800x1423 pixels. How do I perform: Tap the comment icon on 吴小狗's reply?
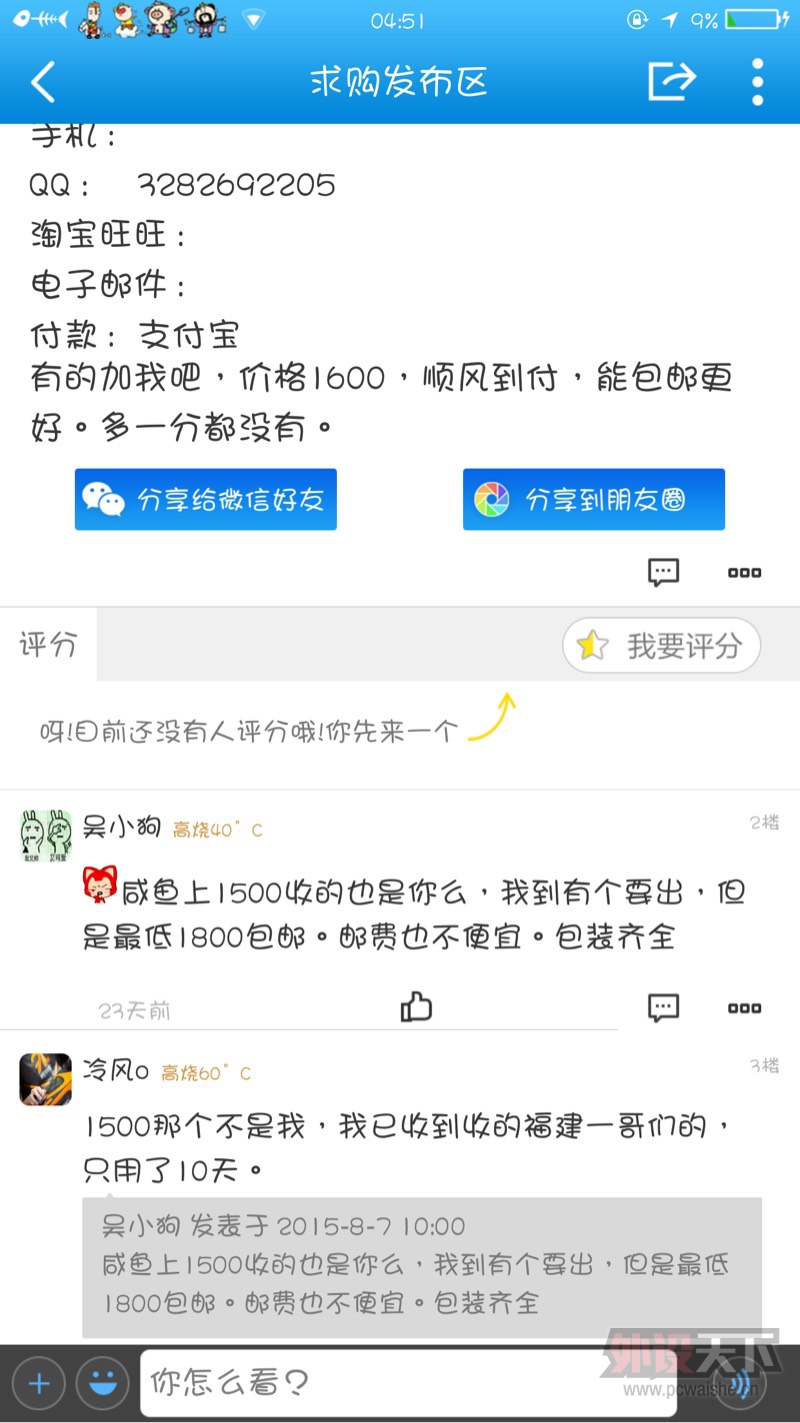coord(663,1008)
